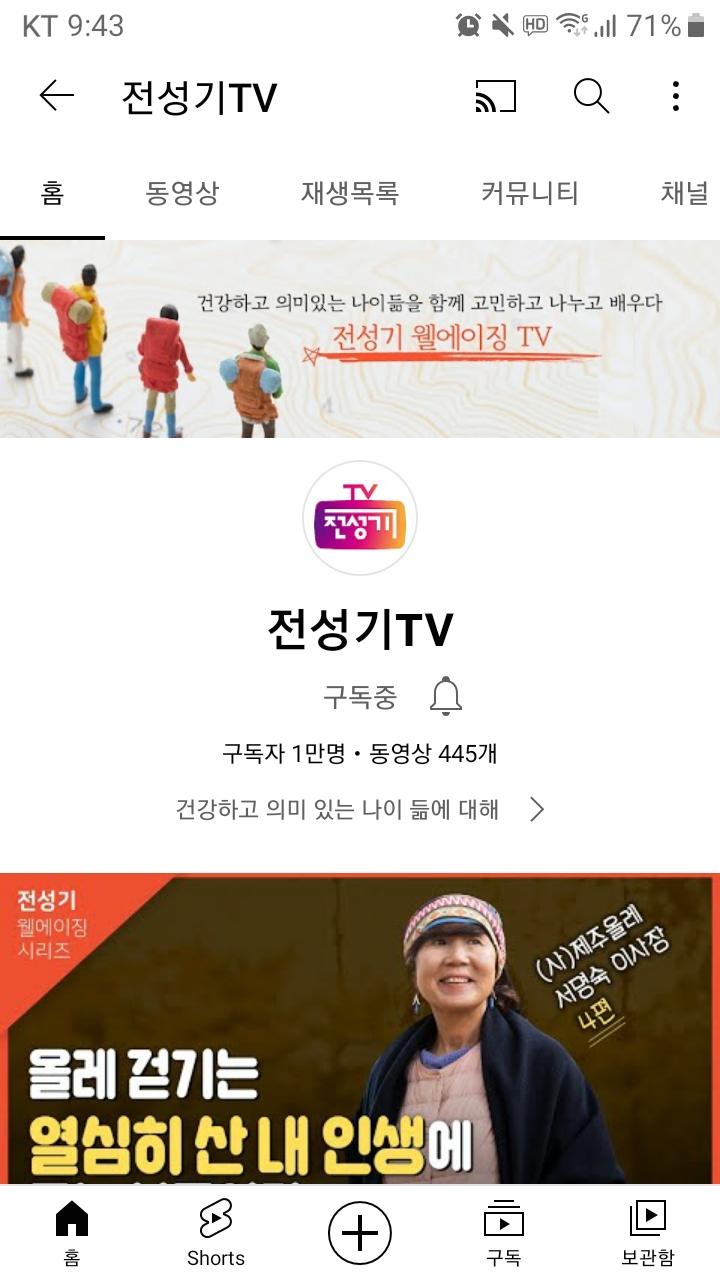
Task: Tap the 구독중 subscription button
Action: [x=360, y=697]
